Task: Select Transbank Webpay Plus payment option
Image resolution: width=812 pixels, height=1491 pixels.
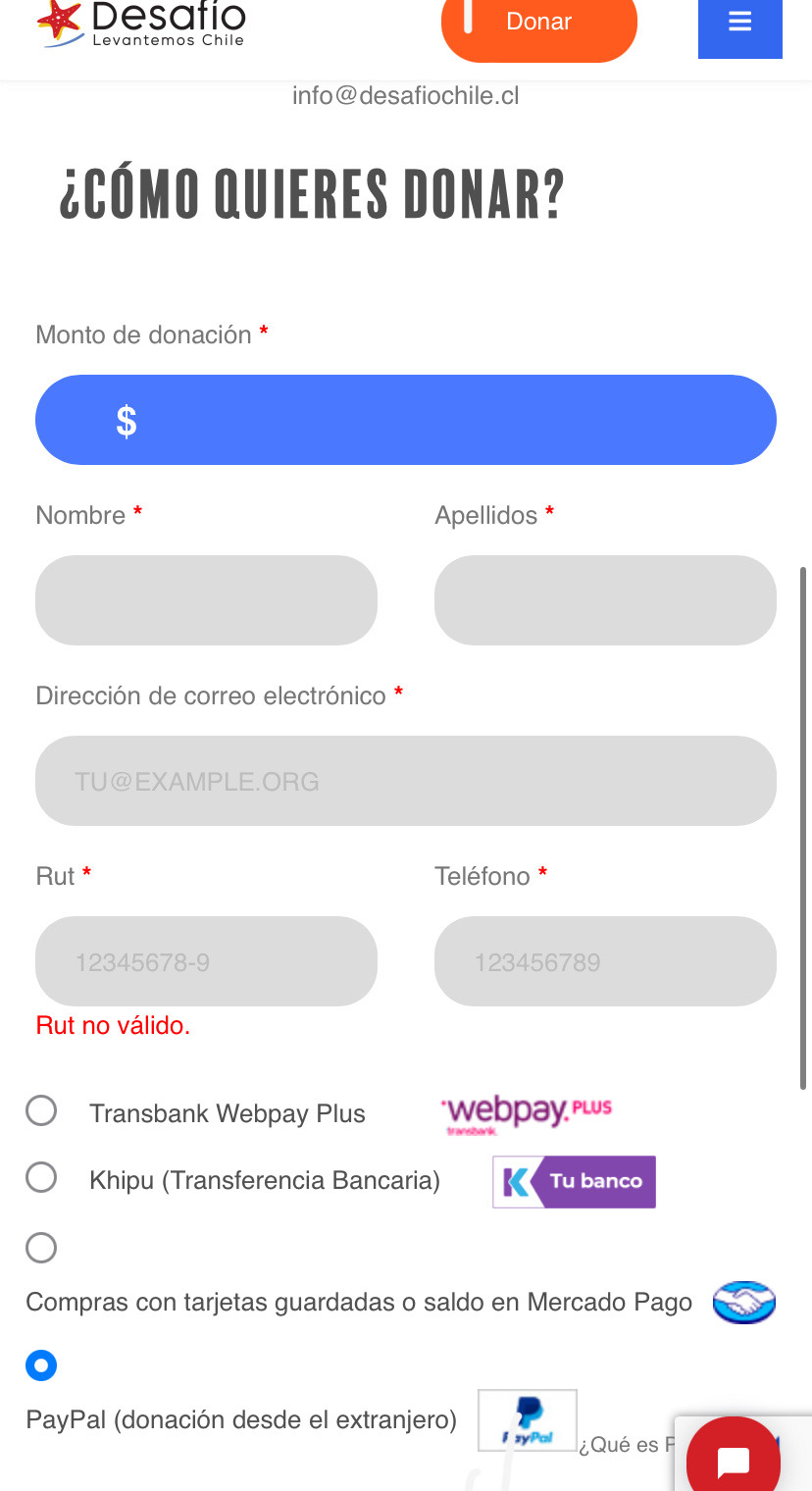Action: pyautogui.click(x=41, y=1111)
